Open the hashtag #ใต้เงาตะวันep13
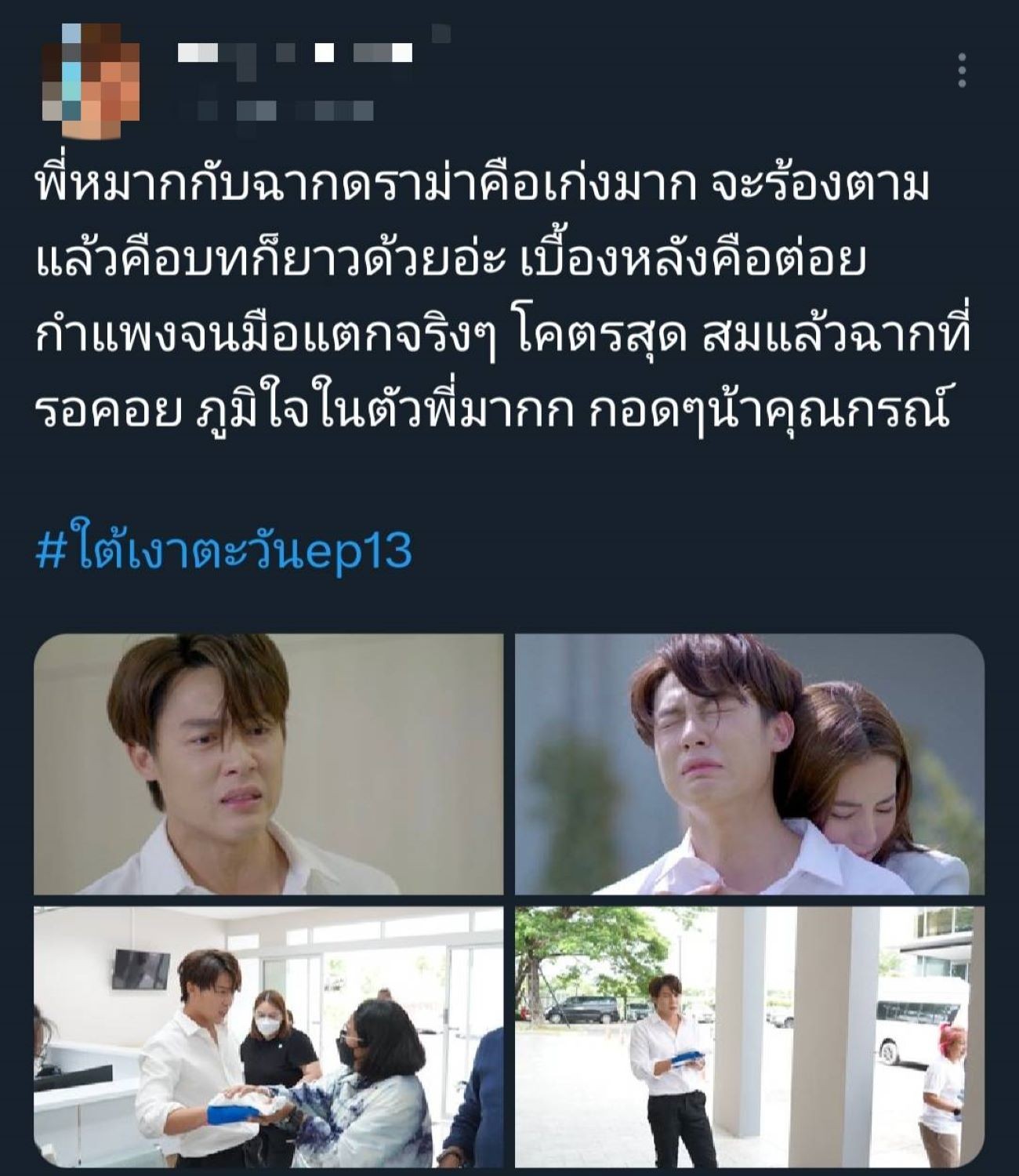This screenshot has height=1176, width=1019. 224,551
